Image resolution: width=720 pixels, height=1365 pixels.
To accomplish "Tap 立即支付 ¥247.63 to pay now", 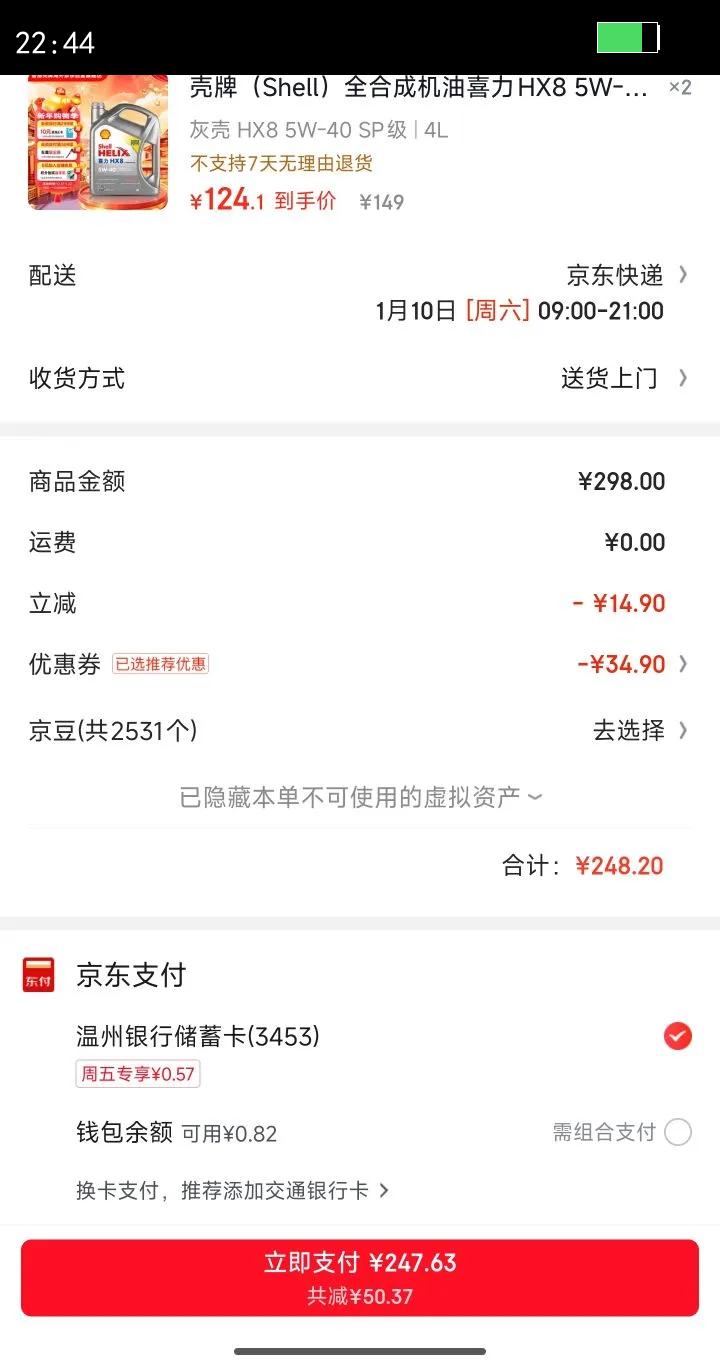I will [360, 1278].
